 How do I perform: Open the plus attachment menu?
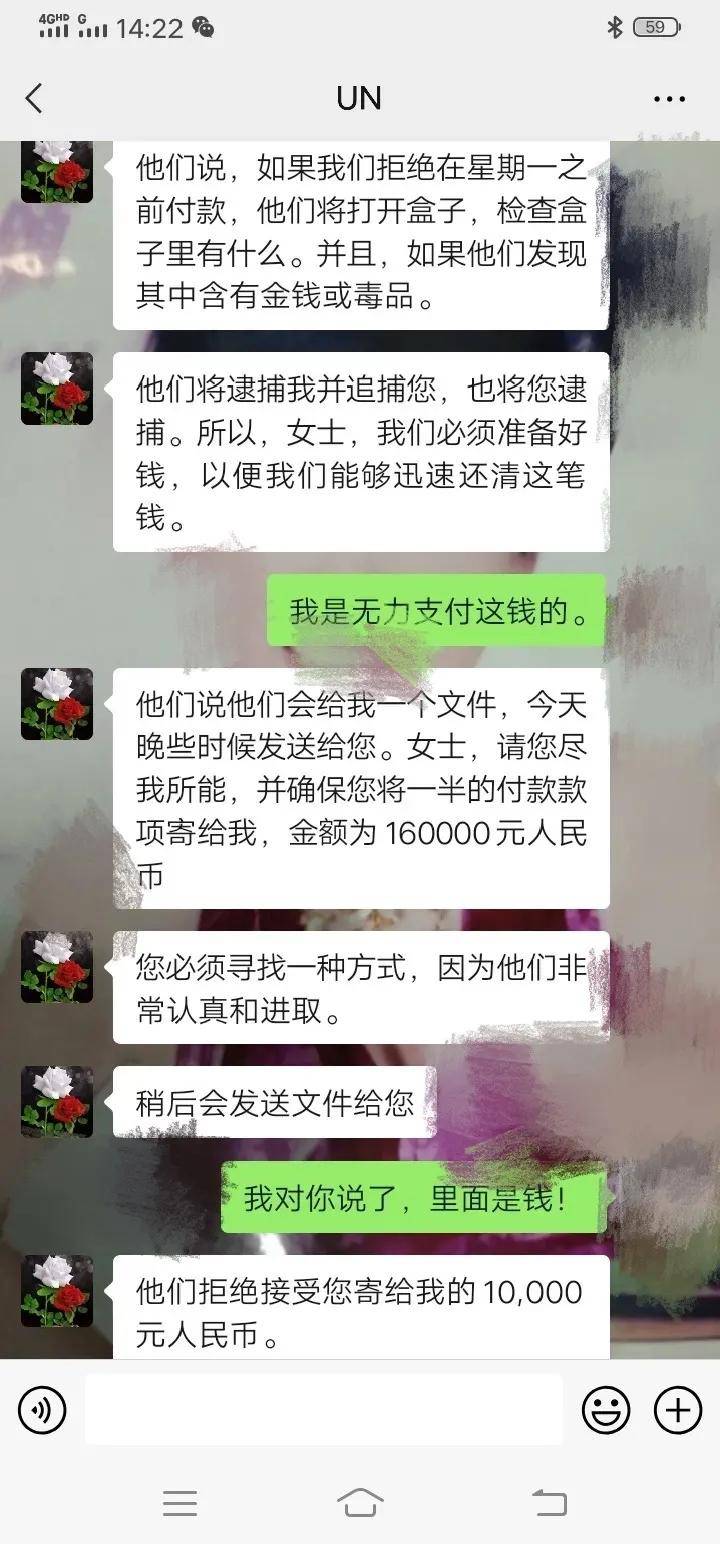pos(678,1410)
